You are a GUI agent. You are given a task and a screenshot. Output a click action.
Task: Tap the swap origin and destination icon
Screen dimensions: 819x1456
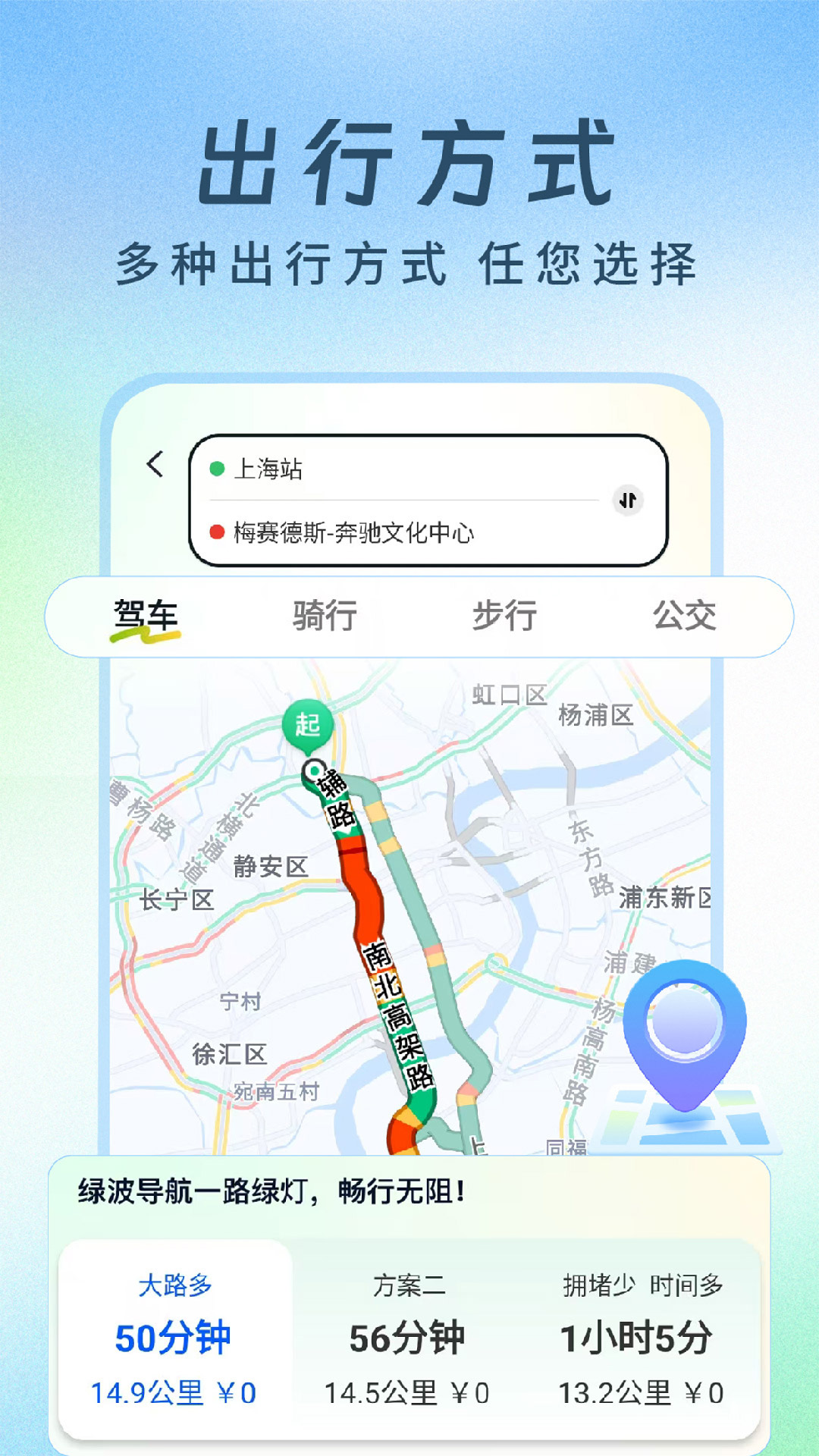pos(626,500)
